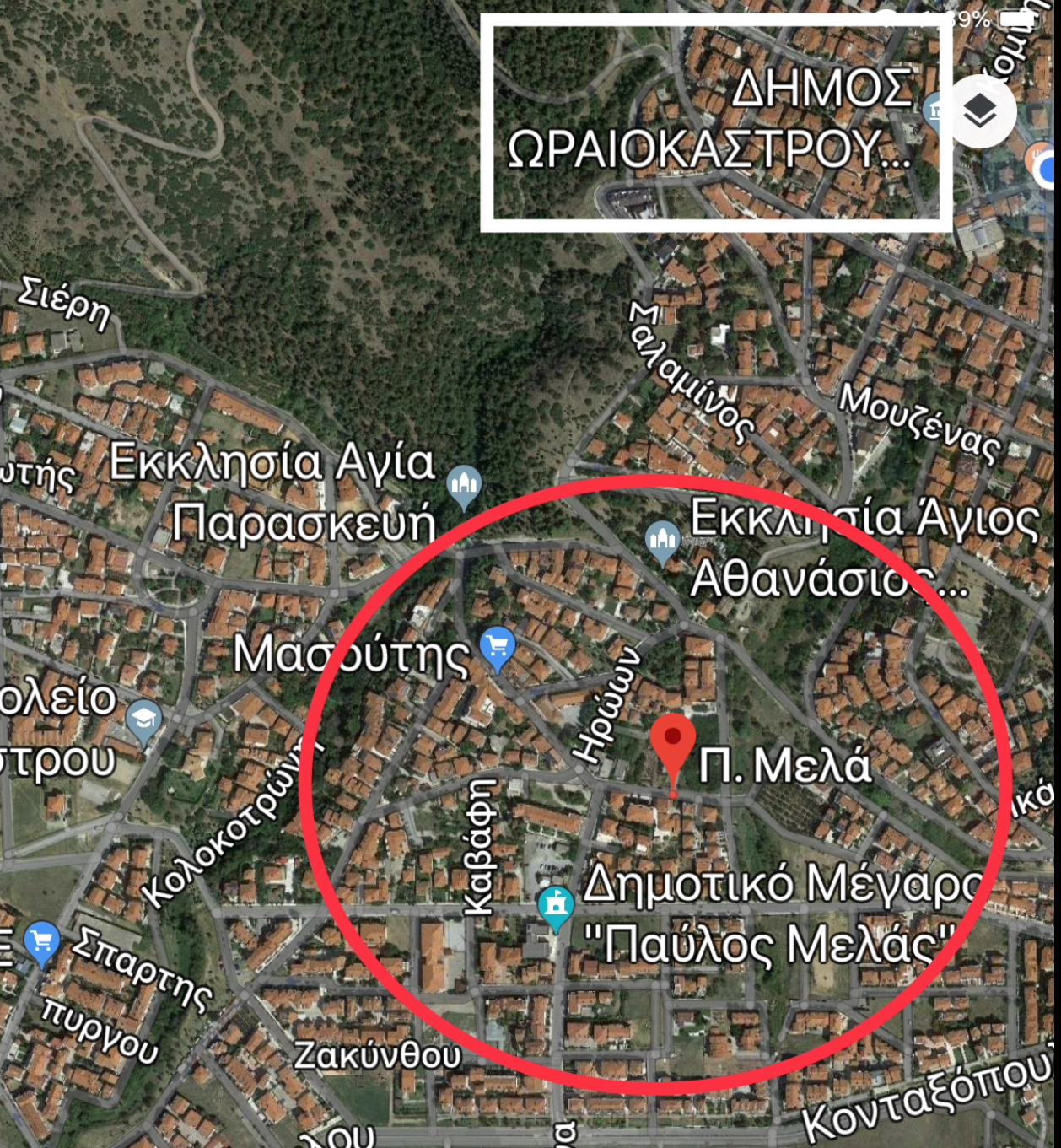Open the ΔΗΜΟΣ ΩΡΑΙΟΚΑΣΤΡΟΥ municipality marker
This screenshot has height=1148, width=1061.
coord(934,111)
